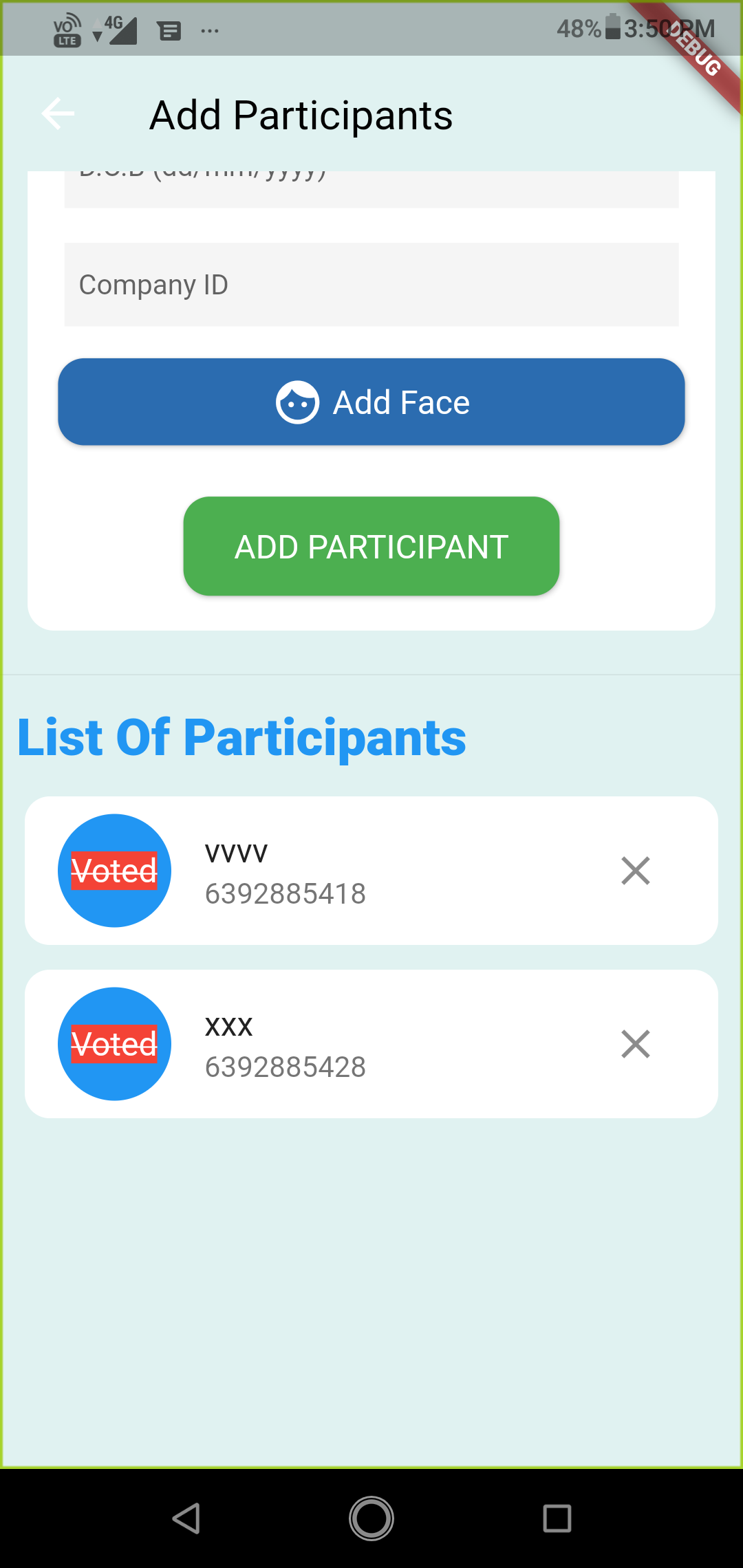Select participant card showing number 6392885418
The width and height of the screenshot is (743, 1568).
tap(371, 871)
